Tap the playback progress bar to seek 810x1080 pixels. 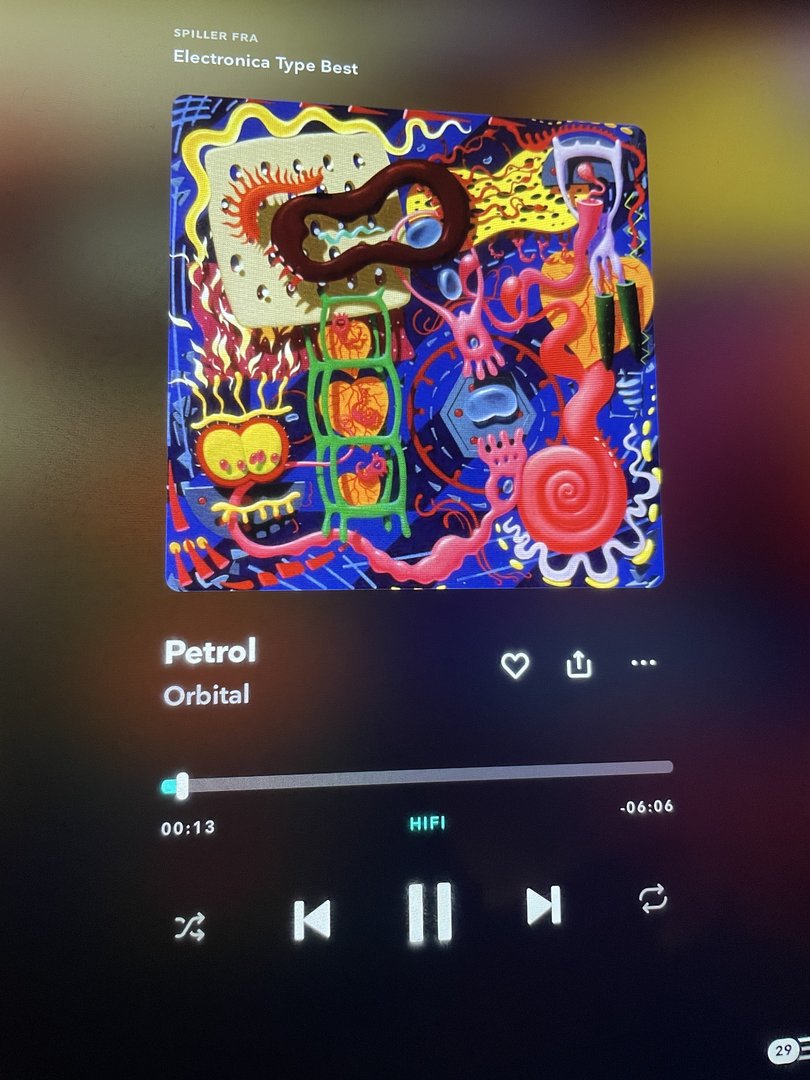[x=420, y=776]
